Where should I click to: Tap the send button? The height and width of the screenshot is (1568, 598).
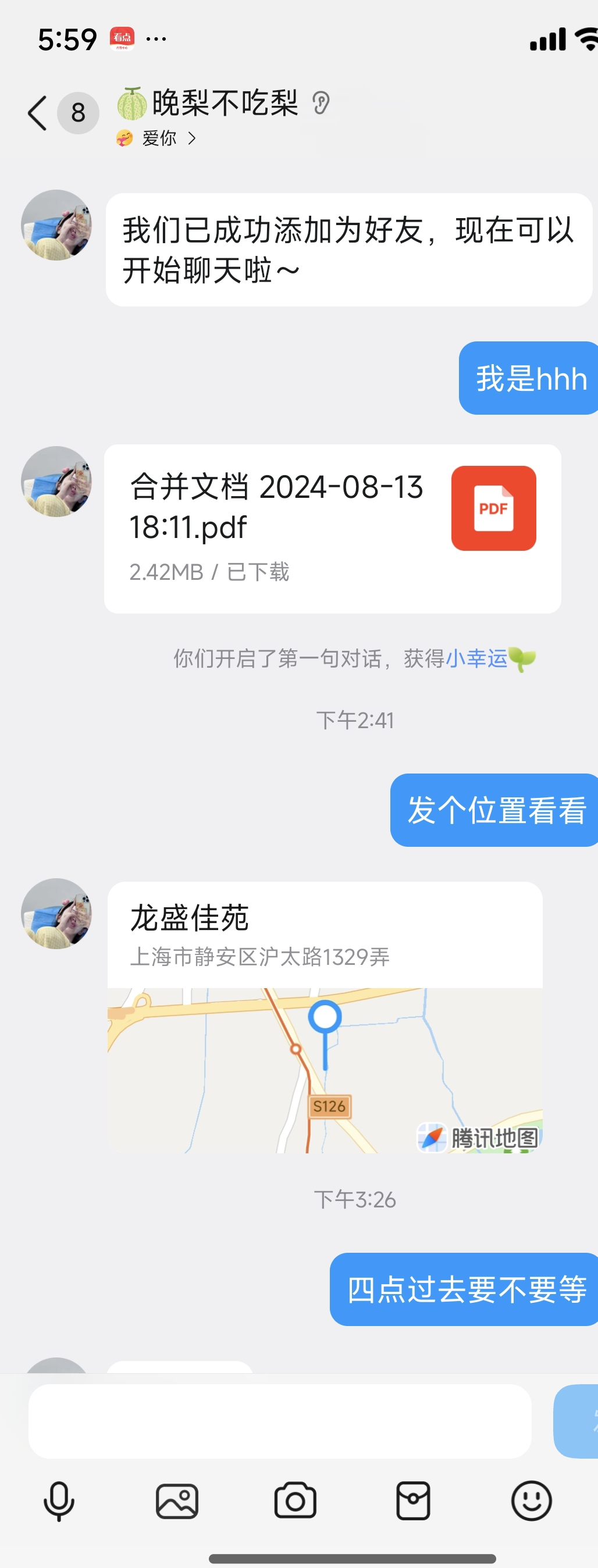click(577, 1421)
